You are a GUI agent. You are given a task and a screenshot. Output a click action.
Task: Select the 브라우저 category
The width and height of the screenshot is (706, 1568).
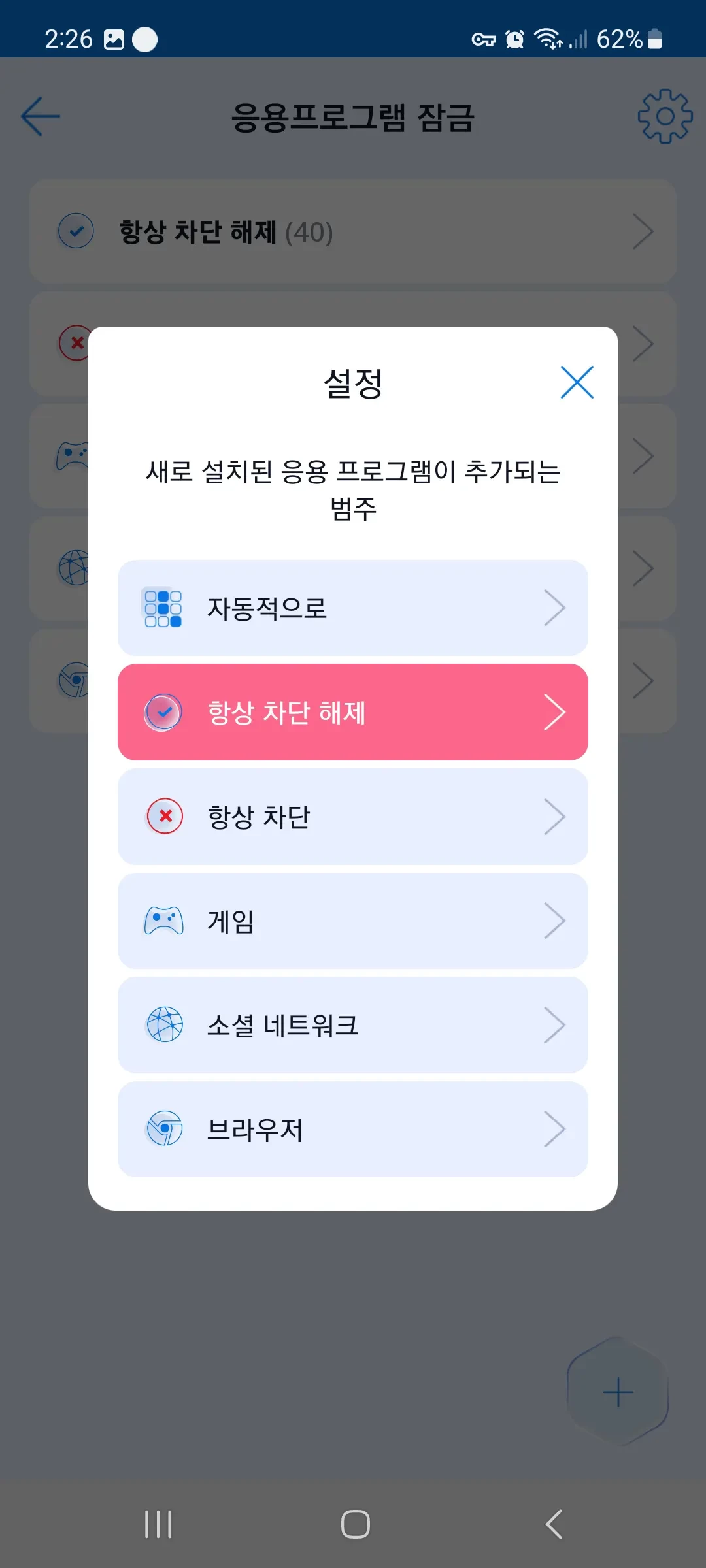pos(353,1129)
